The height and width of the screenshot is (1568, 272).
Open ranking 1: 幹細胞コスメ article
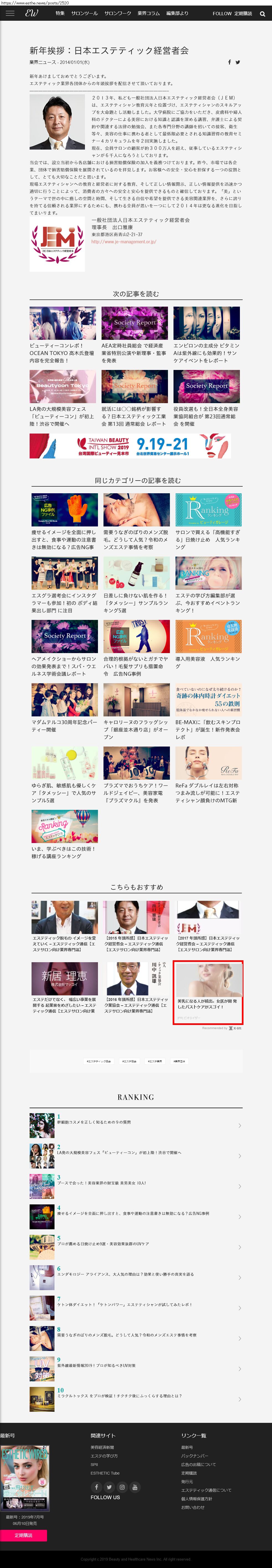point(94,1122)
